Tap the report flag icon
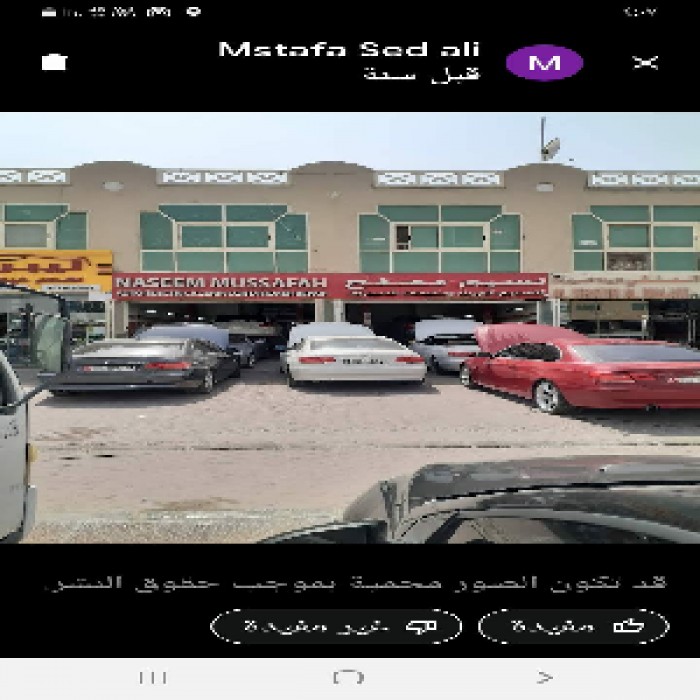 pos(54,62)
